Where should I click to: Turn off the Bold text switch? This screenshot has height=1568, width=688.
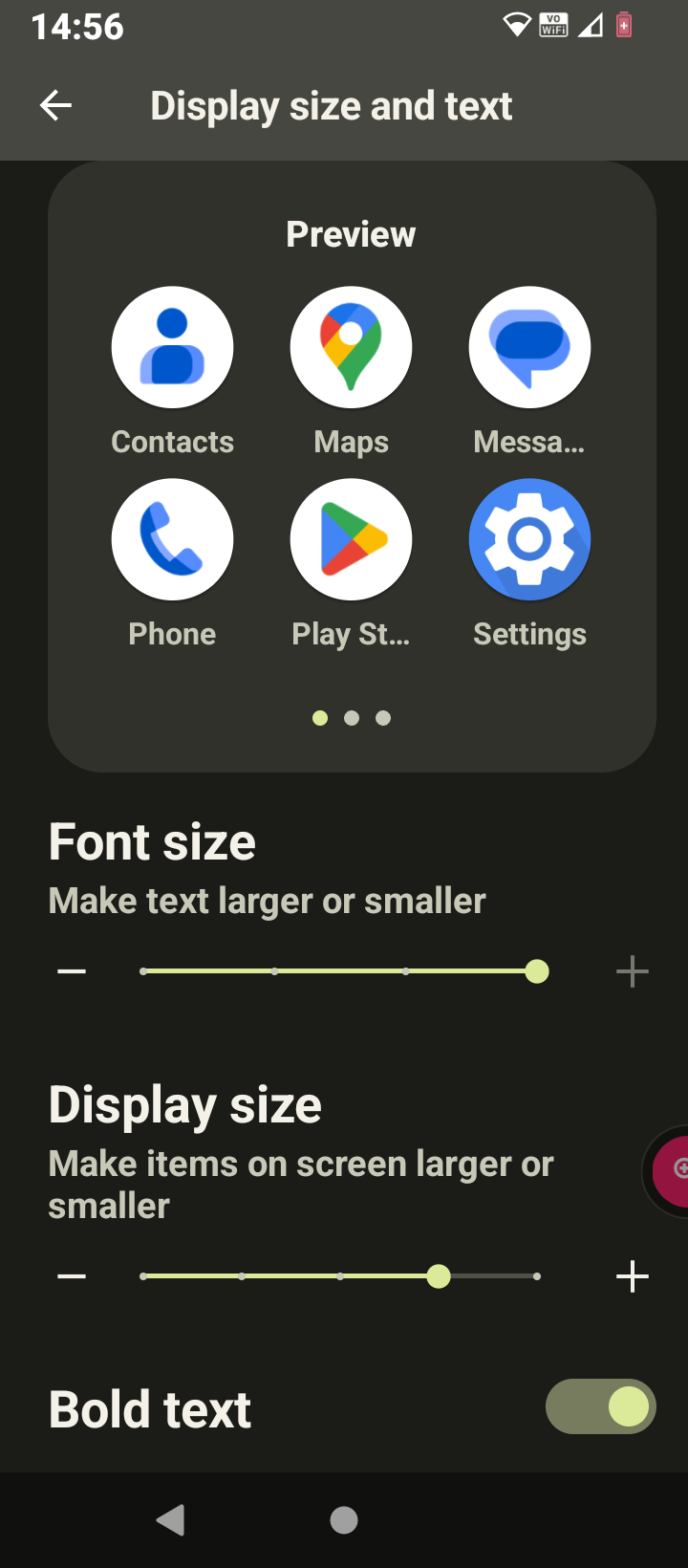pos(601,1406)
